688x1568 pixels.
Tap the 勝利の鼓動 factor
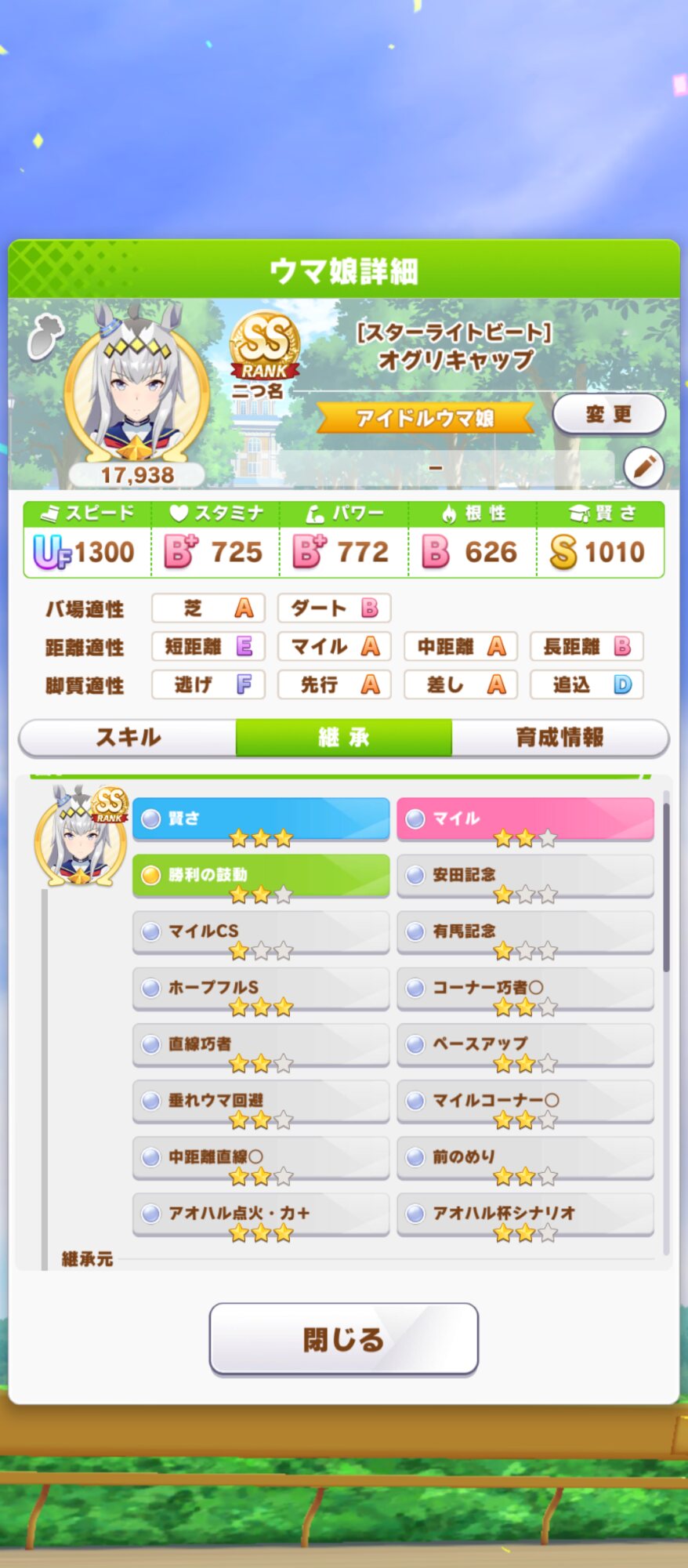[261, 877]
